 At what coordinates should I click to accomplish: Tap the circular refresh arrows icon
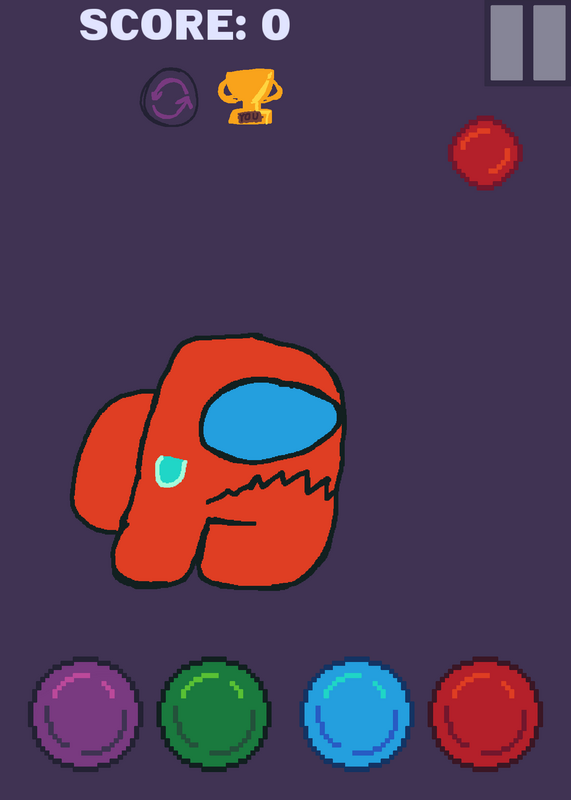pos(169,97)
